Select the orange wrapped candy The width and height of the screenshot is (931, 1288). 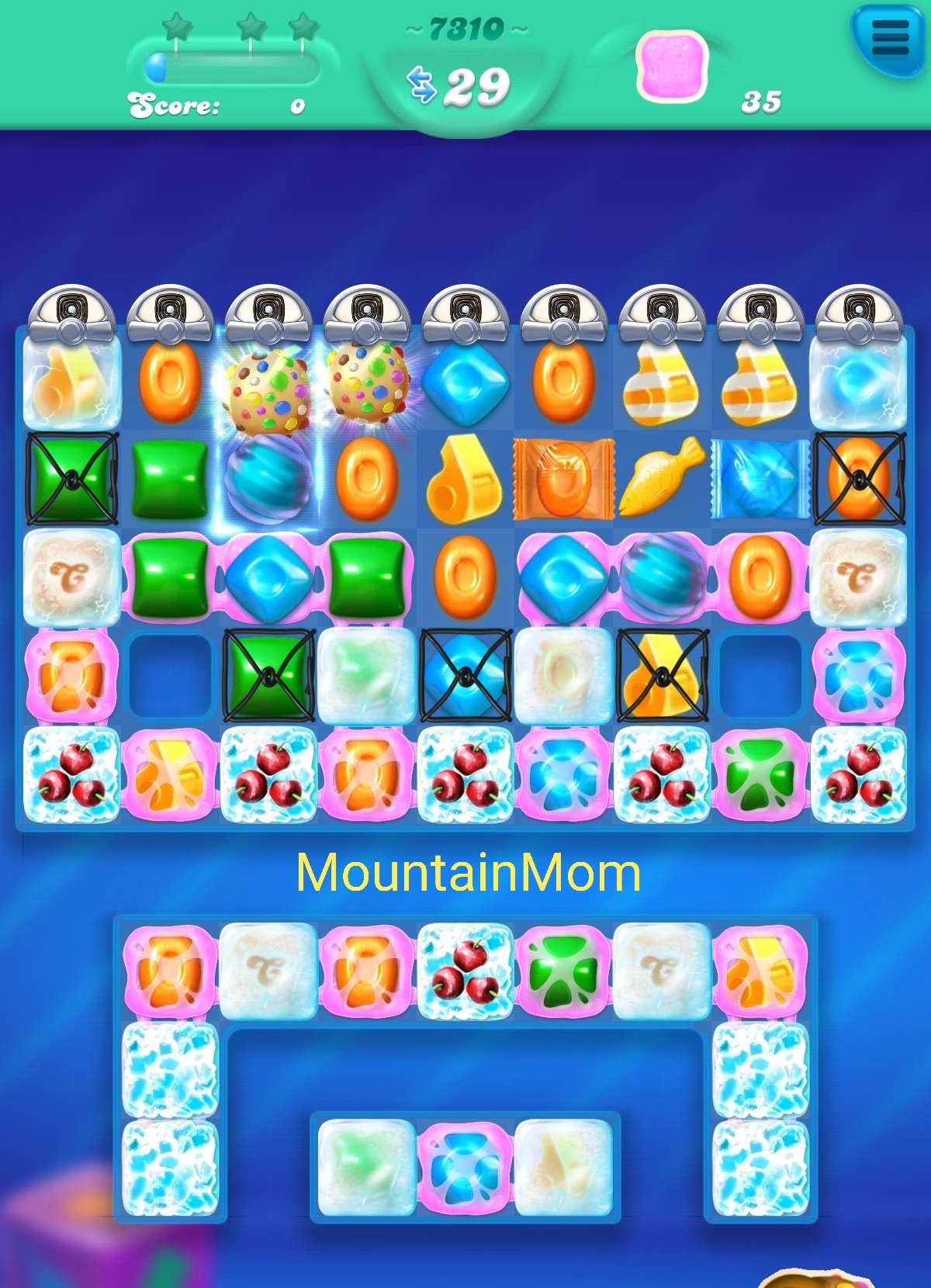[x=563, y=479]
